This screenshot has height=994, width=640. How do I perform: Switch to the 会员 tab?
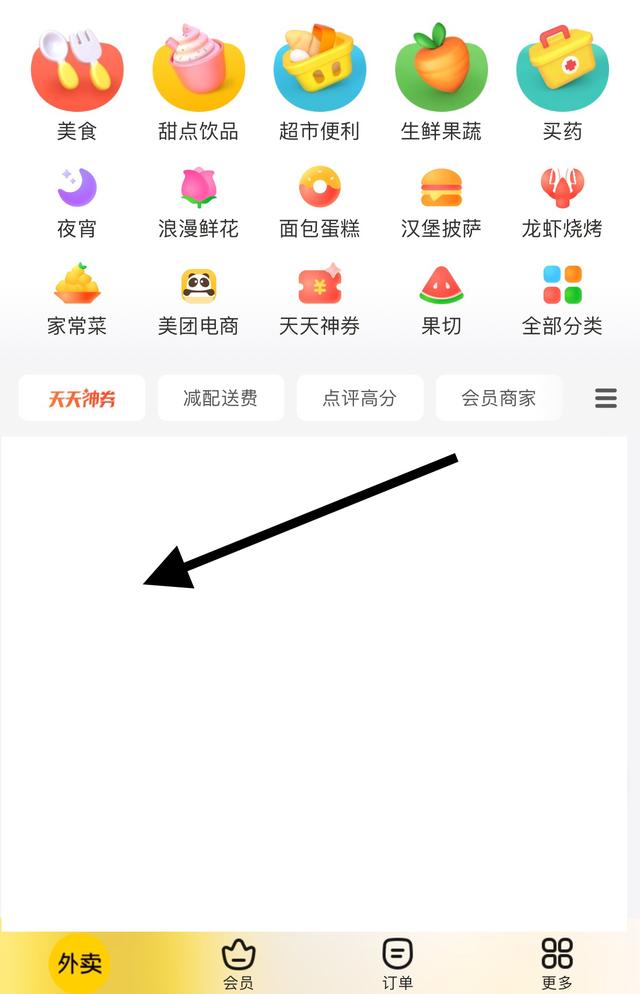[238, 964]
